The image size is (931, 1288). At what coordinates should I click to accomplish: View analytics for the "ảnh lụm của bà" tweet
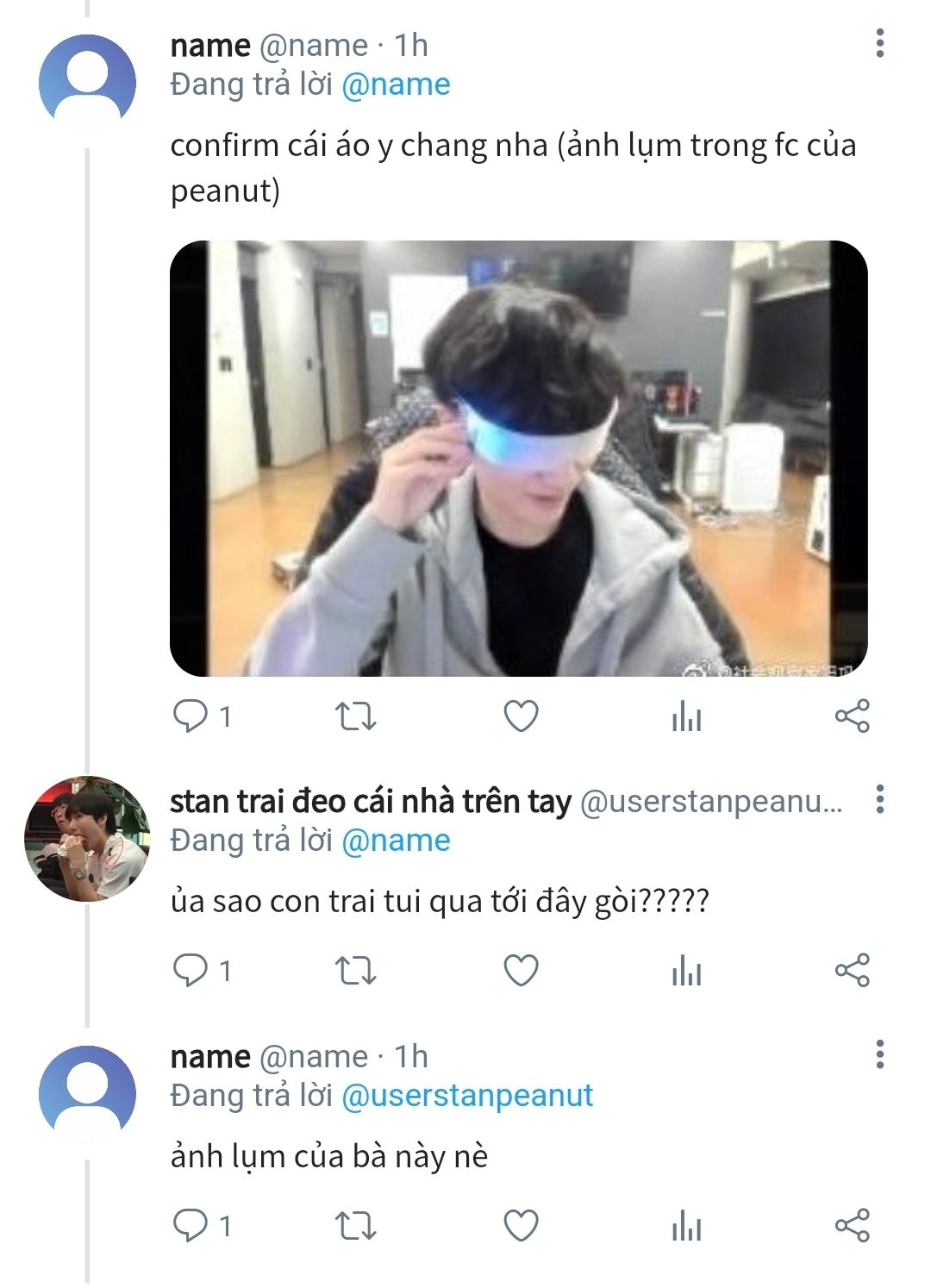[686, 1225]
